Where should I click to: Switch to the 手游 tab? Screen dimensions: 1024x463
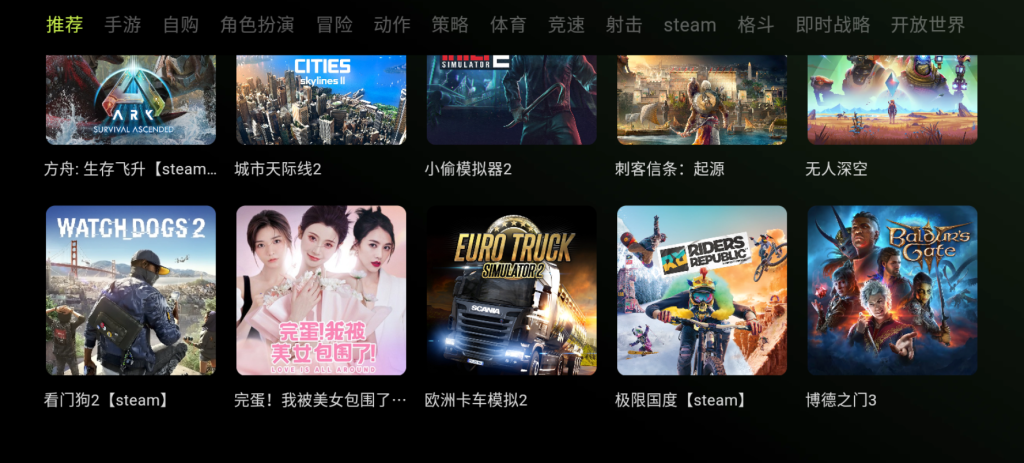[122, 25]
